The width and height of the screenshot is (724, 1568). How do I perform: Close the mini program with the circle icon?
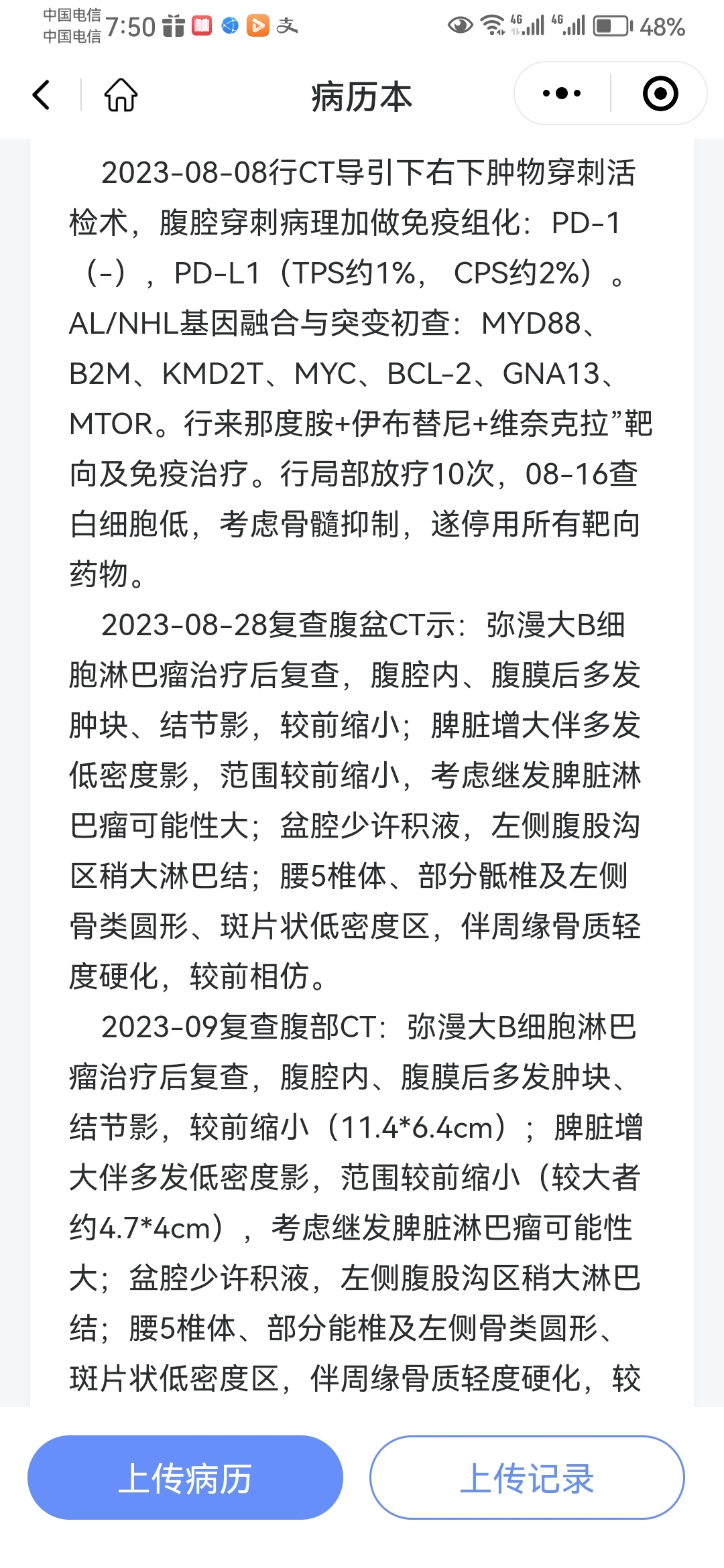(x=660, y=93)
